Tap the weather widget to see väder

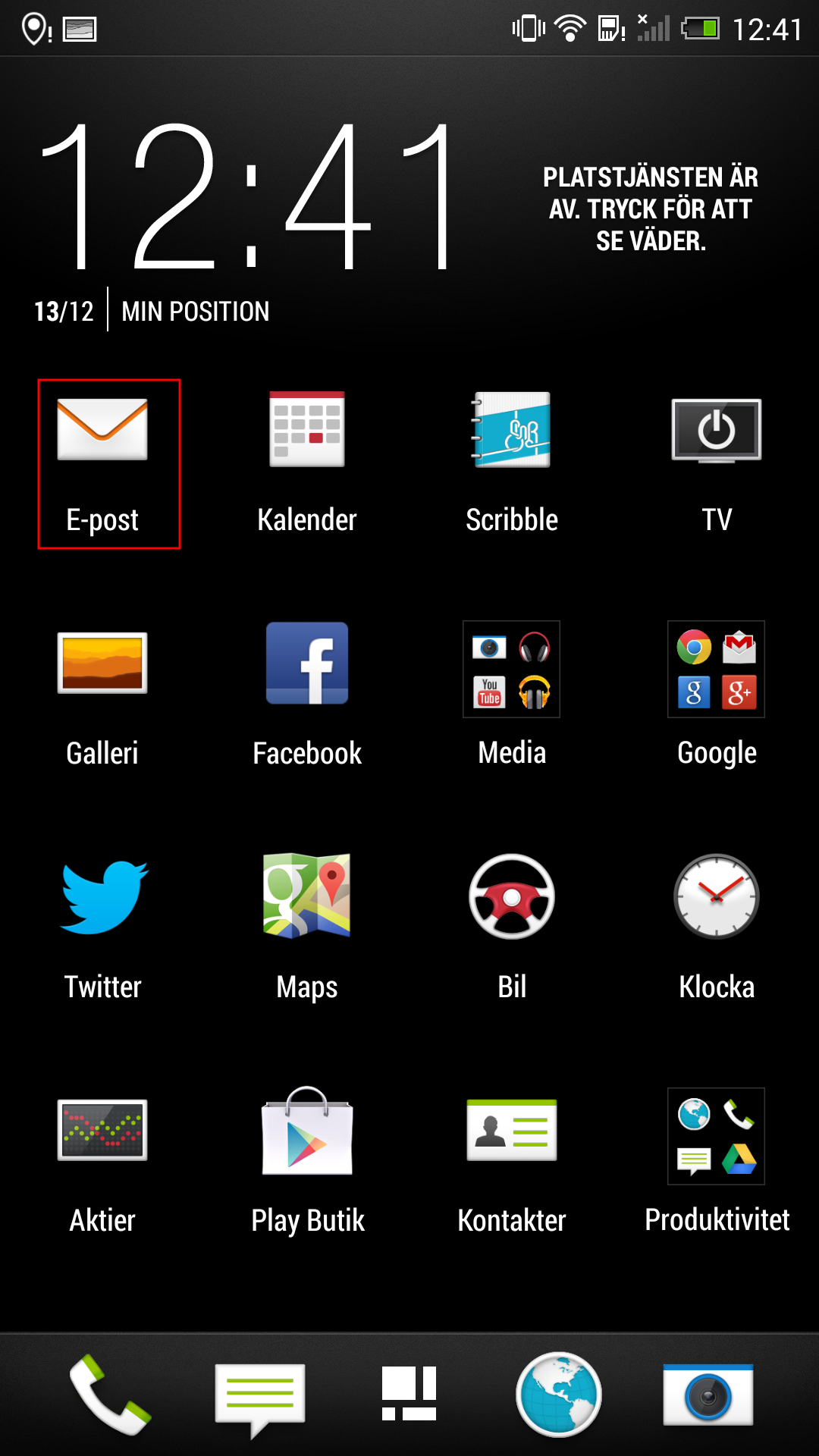click(651, 209)
